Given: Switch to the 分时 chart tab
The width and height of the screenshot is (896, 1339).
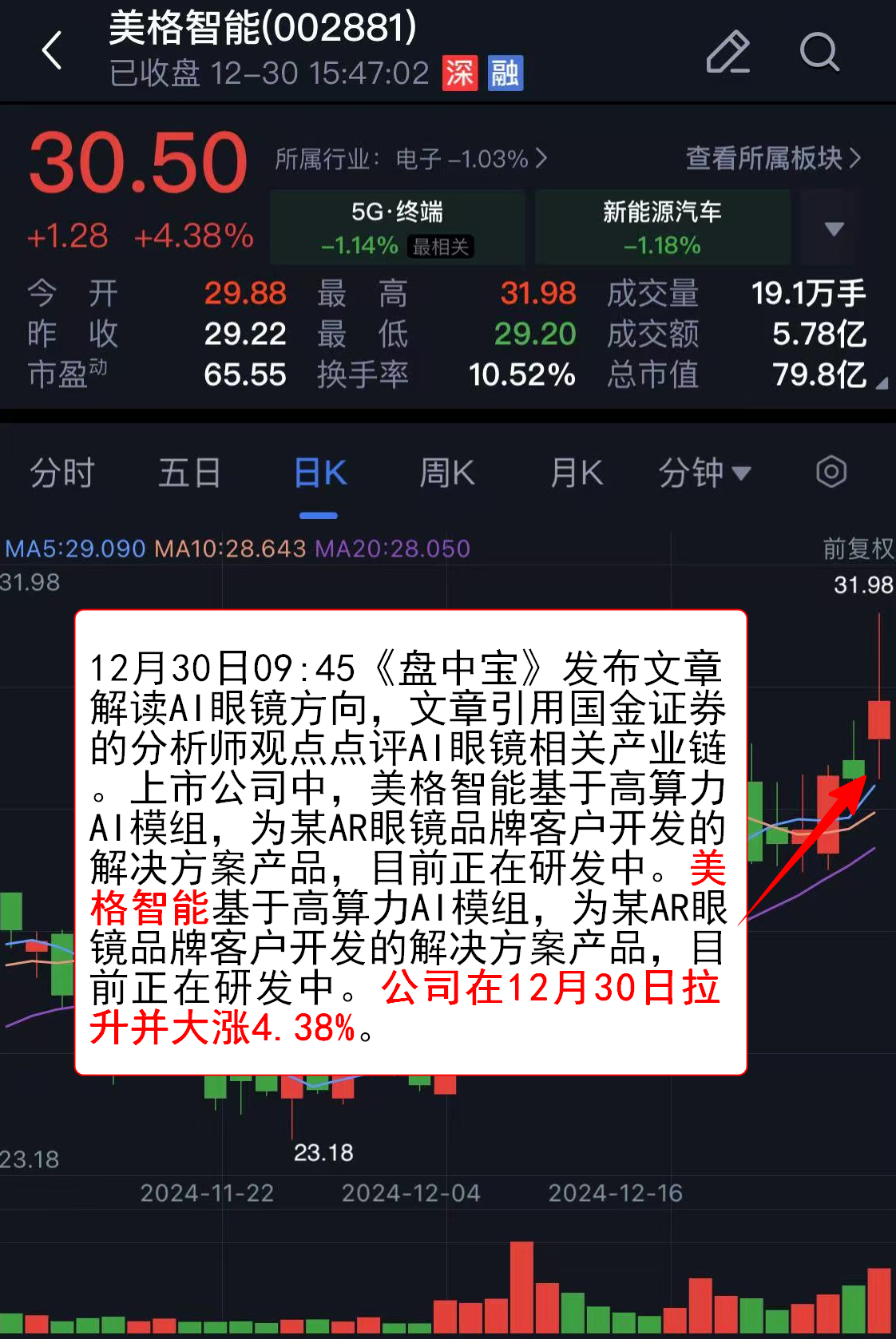Looking at the screenshot, I should [62, 473].
